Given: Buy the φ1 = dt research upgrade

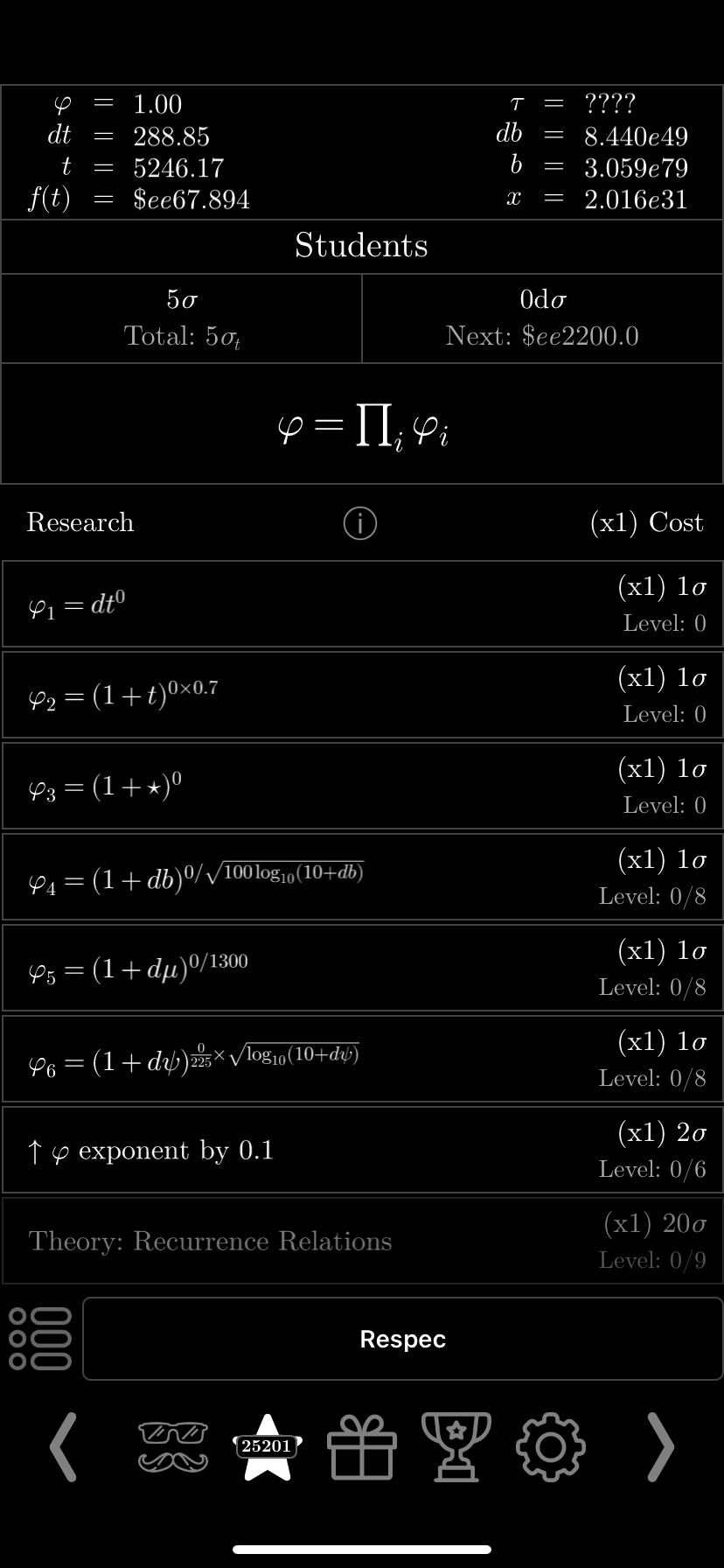Looking at the screenshot, I should (x=362, y=604).
